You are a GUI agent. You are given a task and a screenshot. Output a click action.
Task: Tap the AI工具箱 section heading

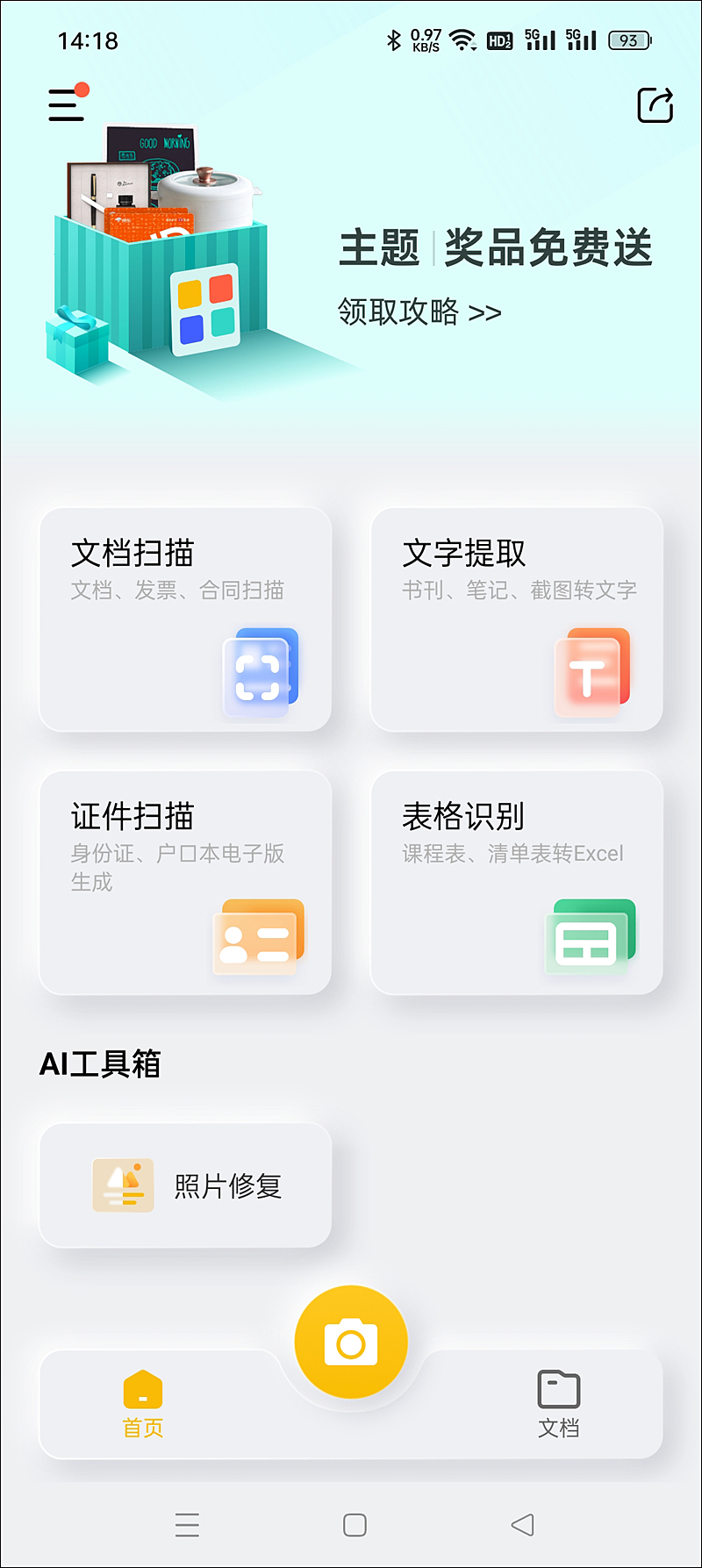pos(99,1064)
